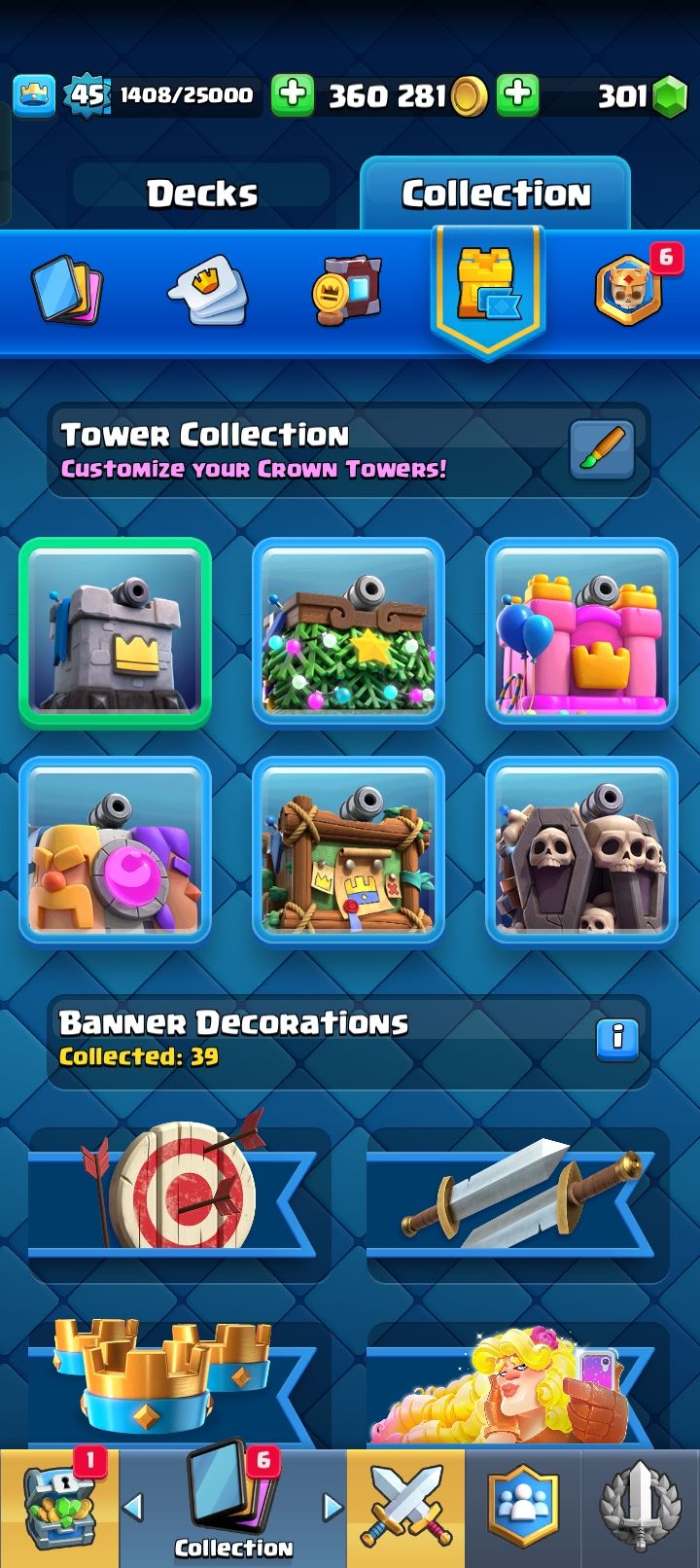Open the emotes collection tab

coord(207,290)
